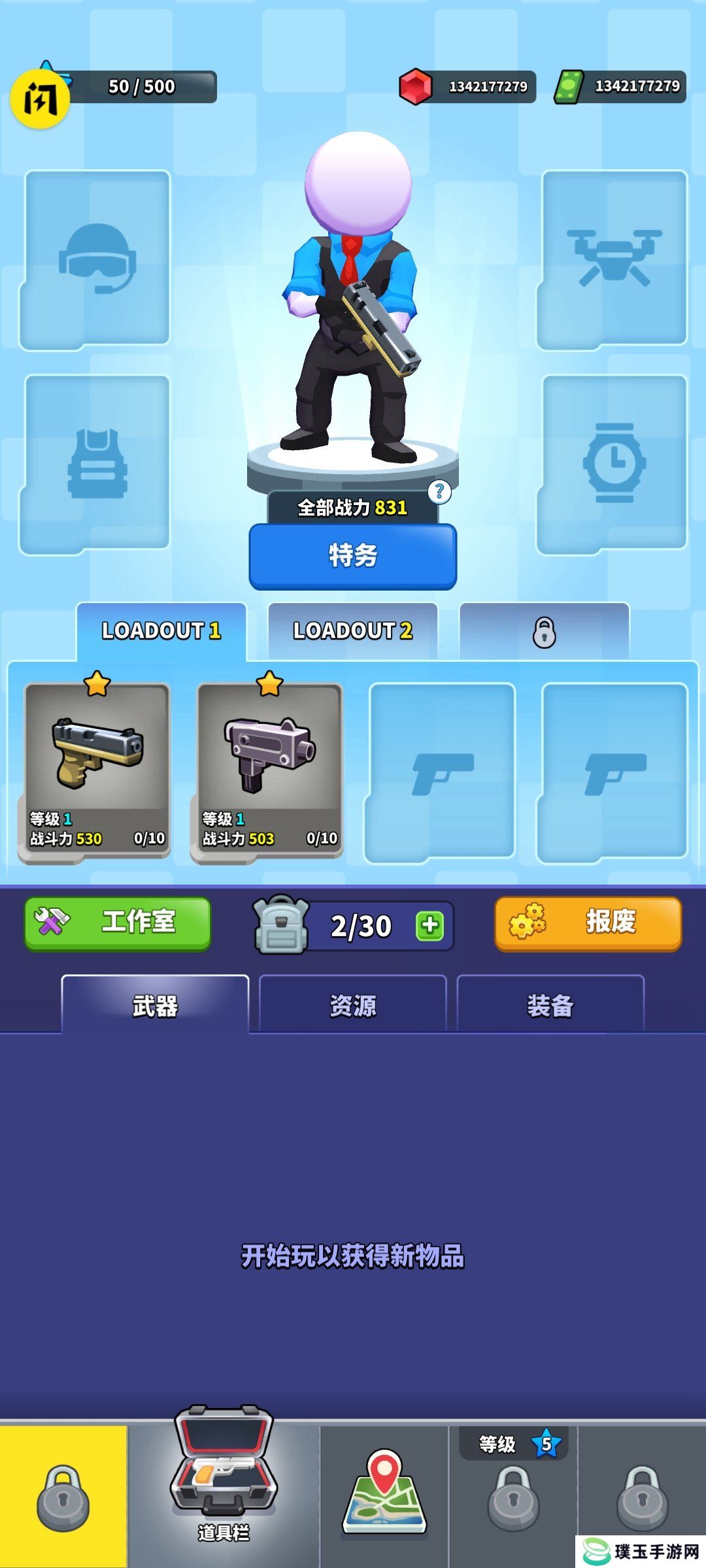This screenshot has height=1568, width=706.
Task: Open the body armor vest slot
Action: click(x=97, y=464)
